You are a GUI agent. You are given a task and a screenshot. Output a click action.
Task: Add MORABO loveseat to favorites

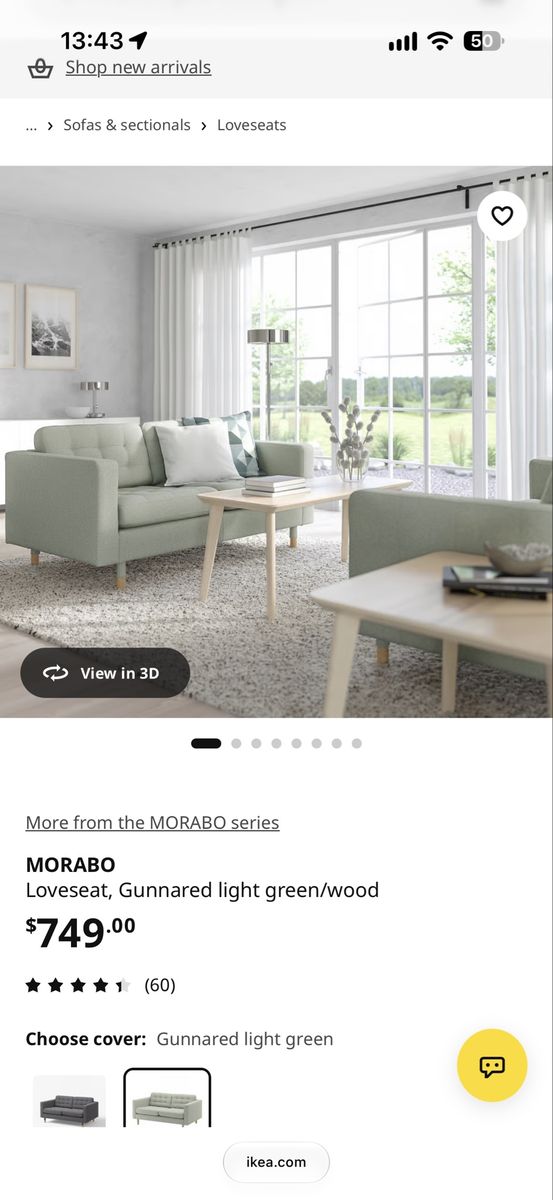(502, 215)
